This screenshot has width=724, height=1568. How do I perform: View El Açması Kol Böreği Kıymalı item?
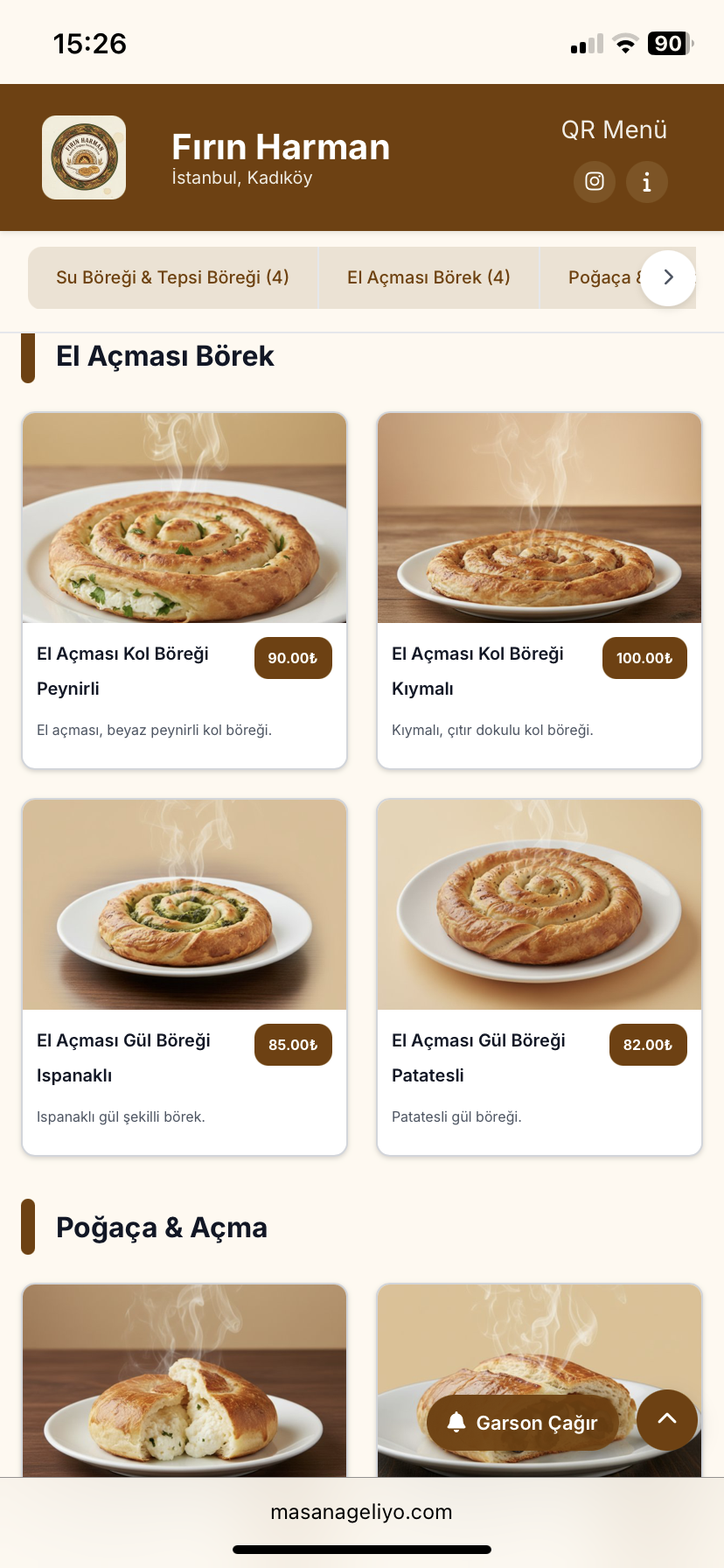(540, 591)
